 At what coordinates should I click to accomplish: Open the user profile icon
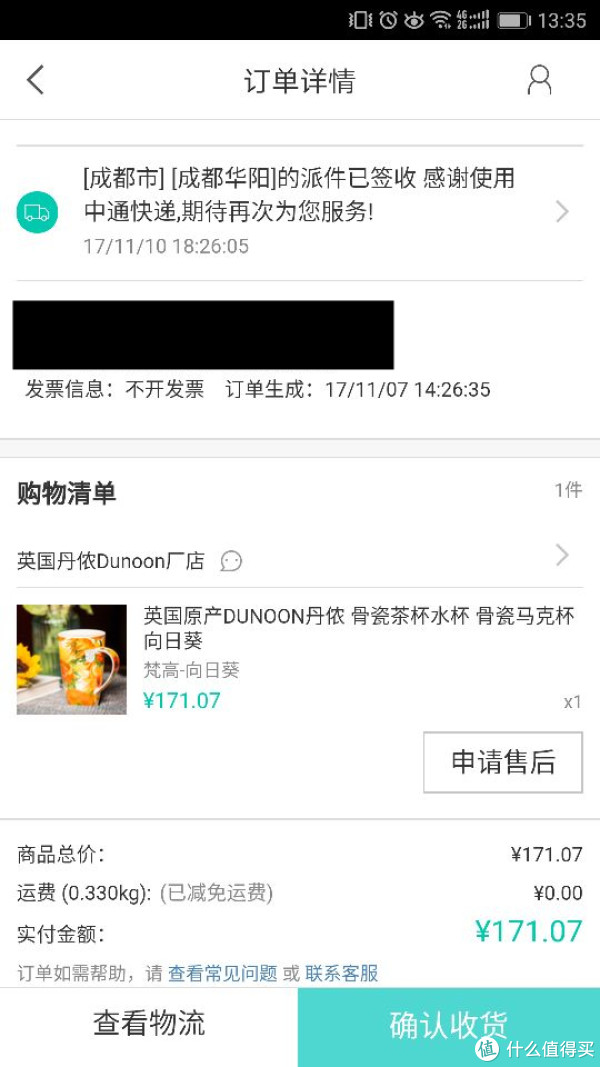(539, 80)
